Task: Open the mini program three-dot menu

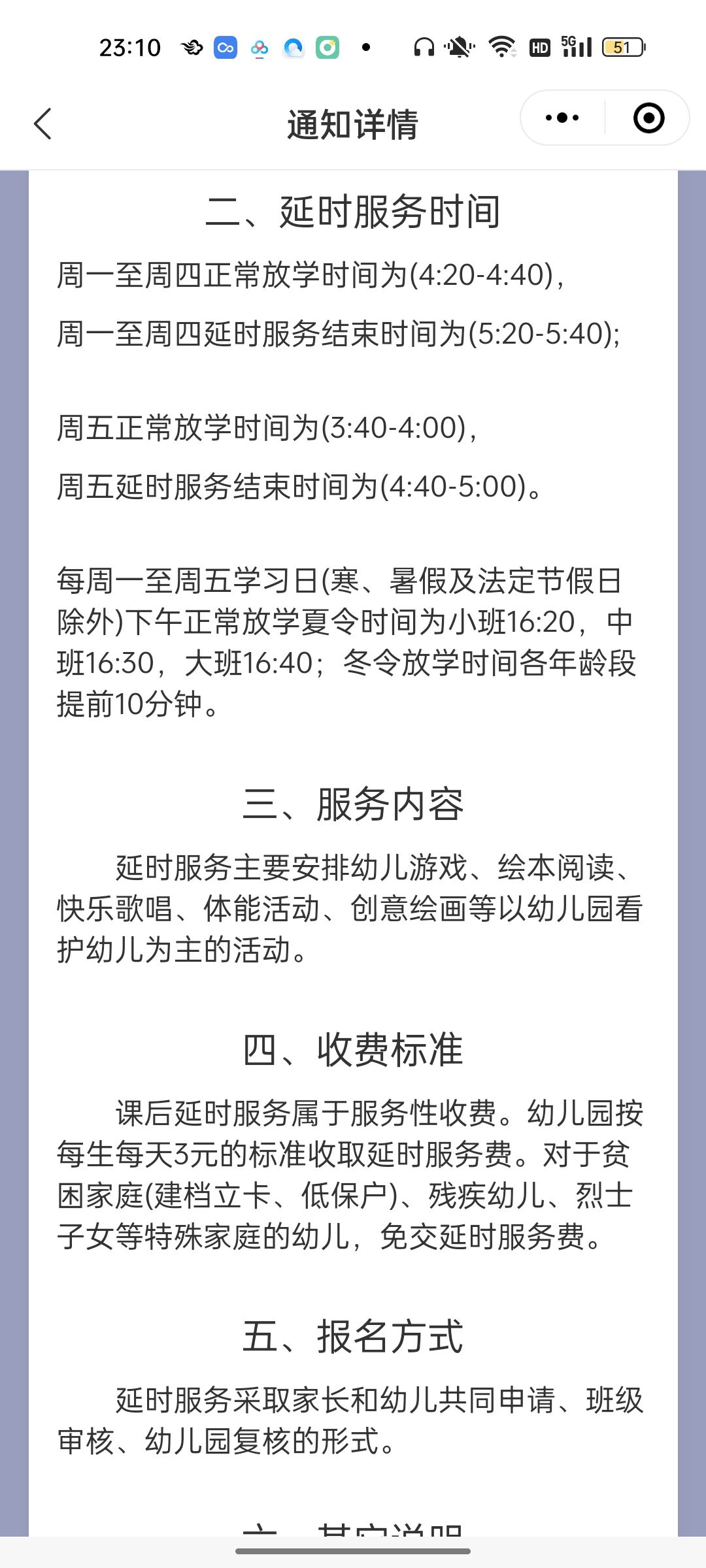Action: [x=562, y=118]
